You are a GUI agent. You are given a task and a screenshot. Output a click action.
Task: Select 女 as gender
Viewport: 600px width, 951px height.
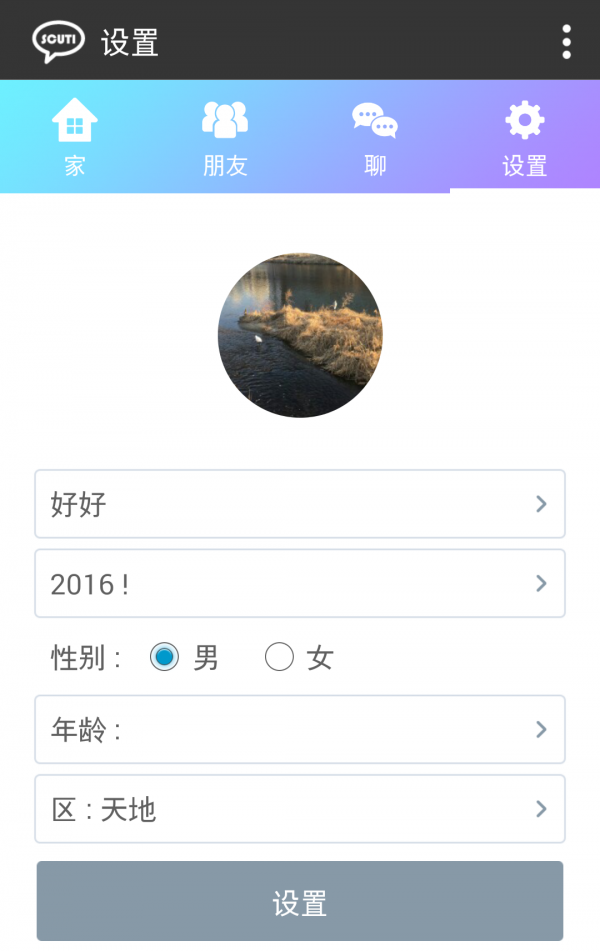pyautogui.click(x=279, y=657)
